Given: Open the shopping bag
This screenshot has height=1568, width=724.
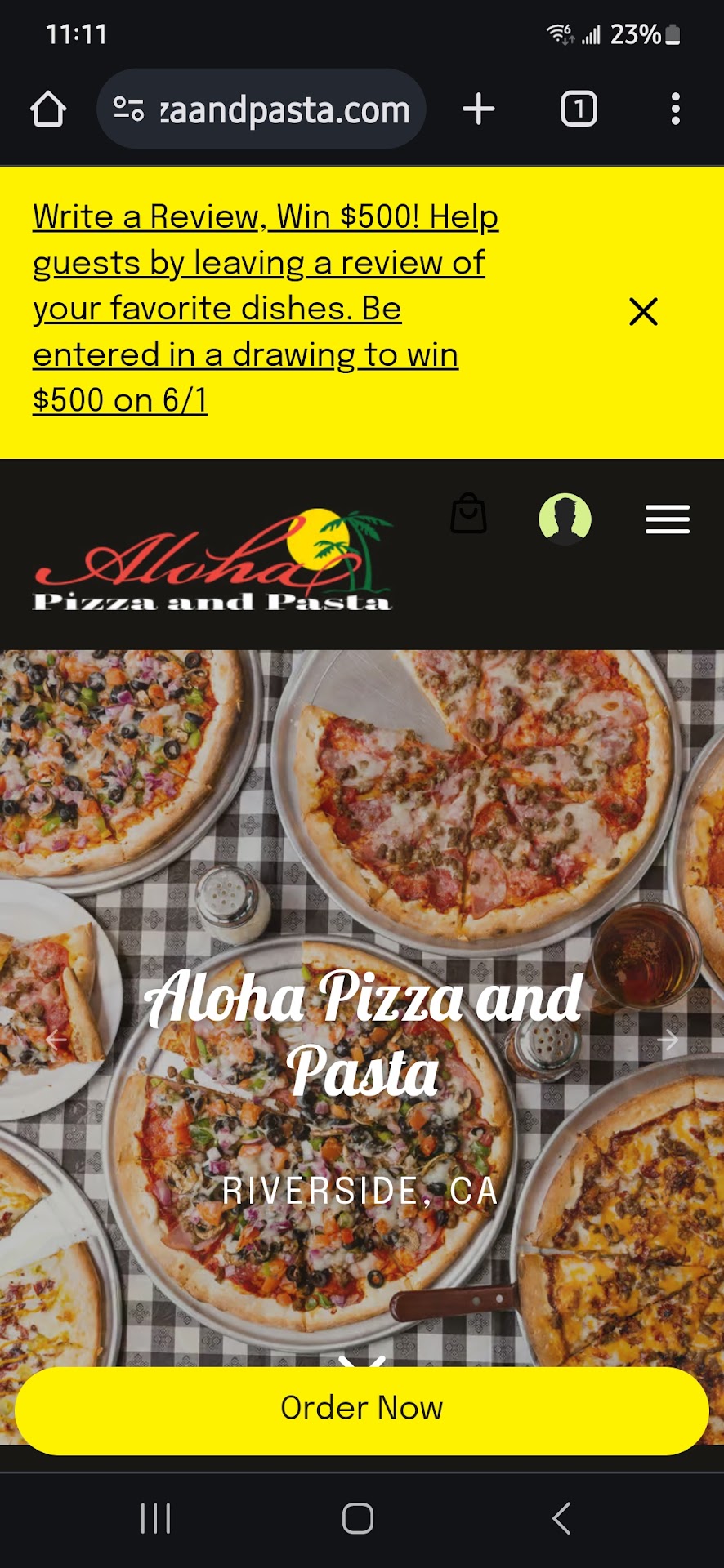Looking at the screenshot, I should click(469, 514).
